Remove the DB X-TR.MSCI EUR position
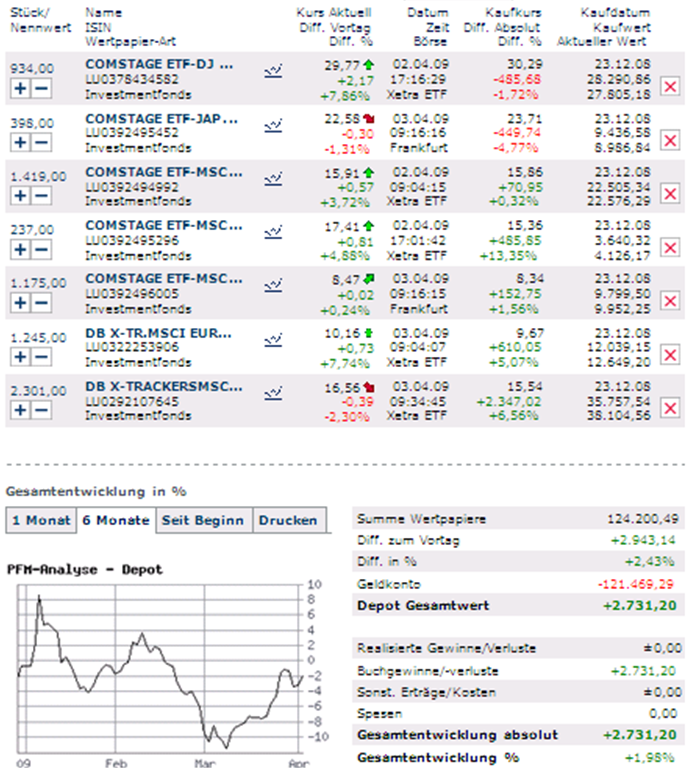Screen dimensions: 686x768 (669, 356)
